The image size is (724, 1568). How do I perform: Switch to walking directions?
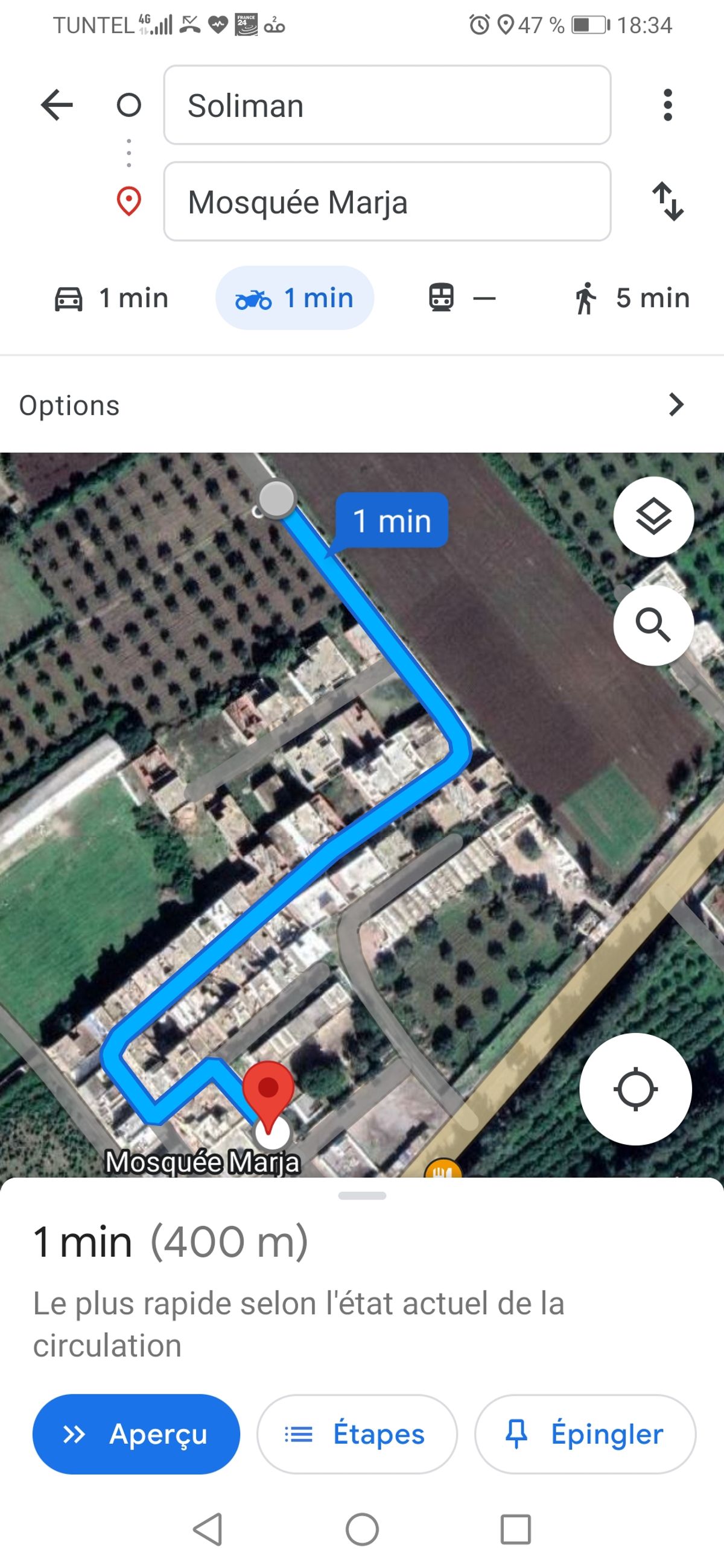tap(631, 299)
